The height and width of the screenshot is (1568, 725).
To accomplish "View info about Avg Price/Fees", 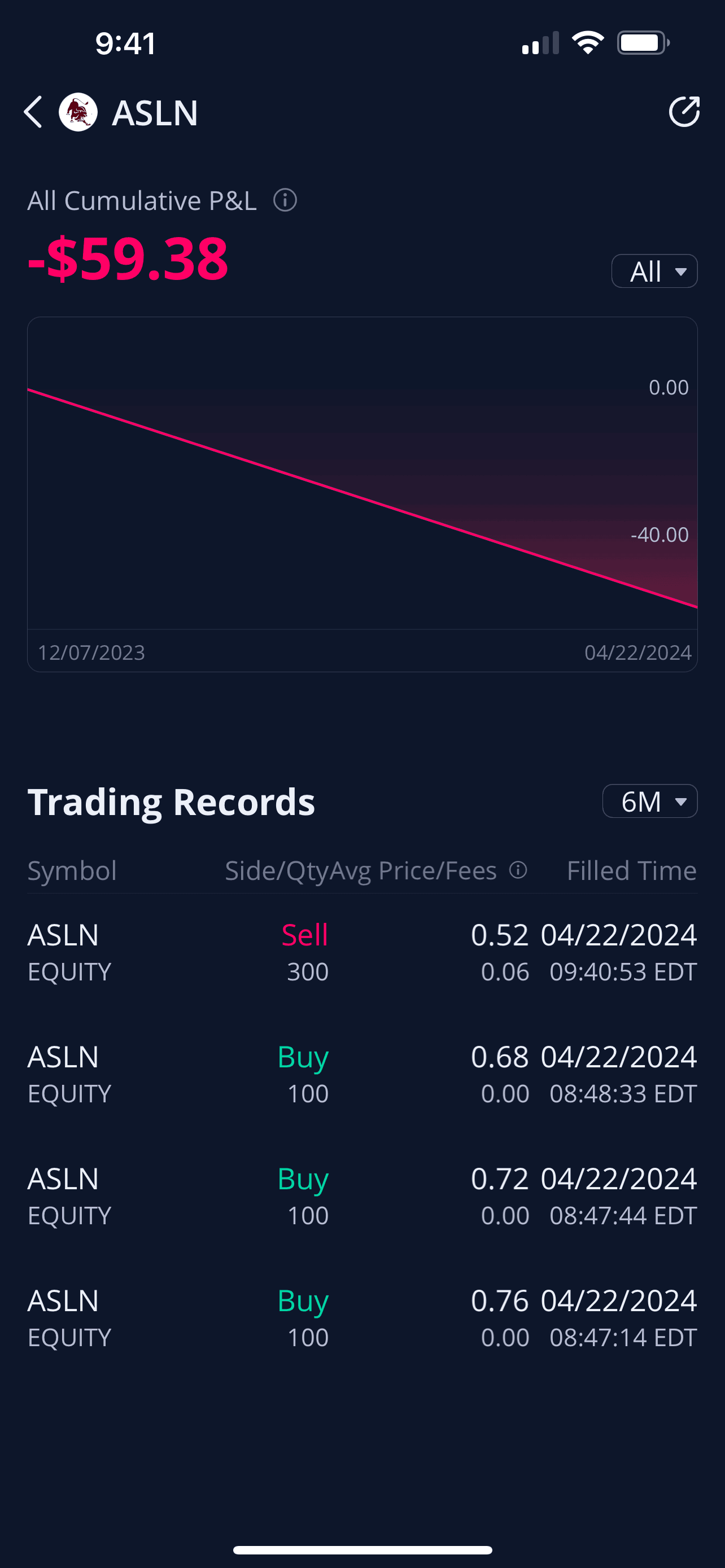I will pos(518,870).
